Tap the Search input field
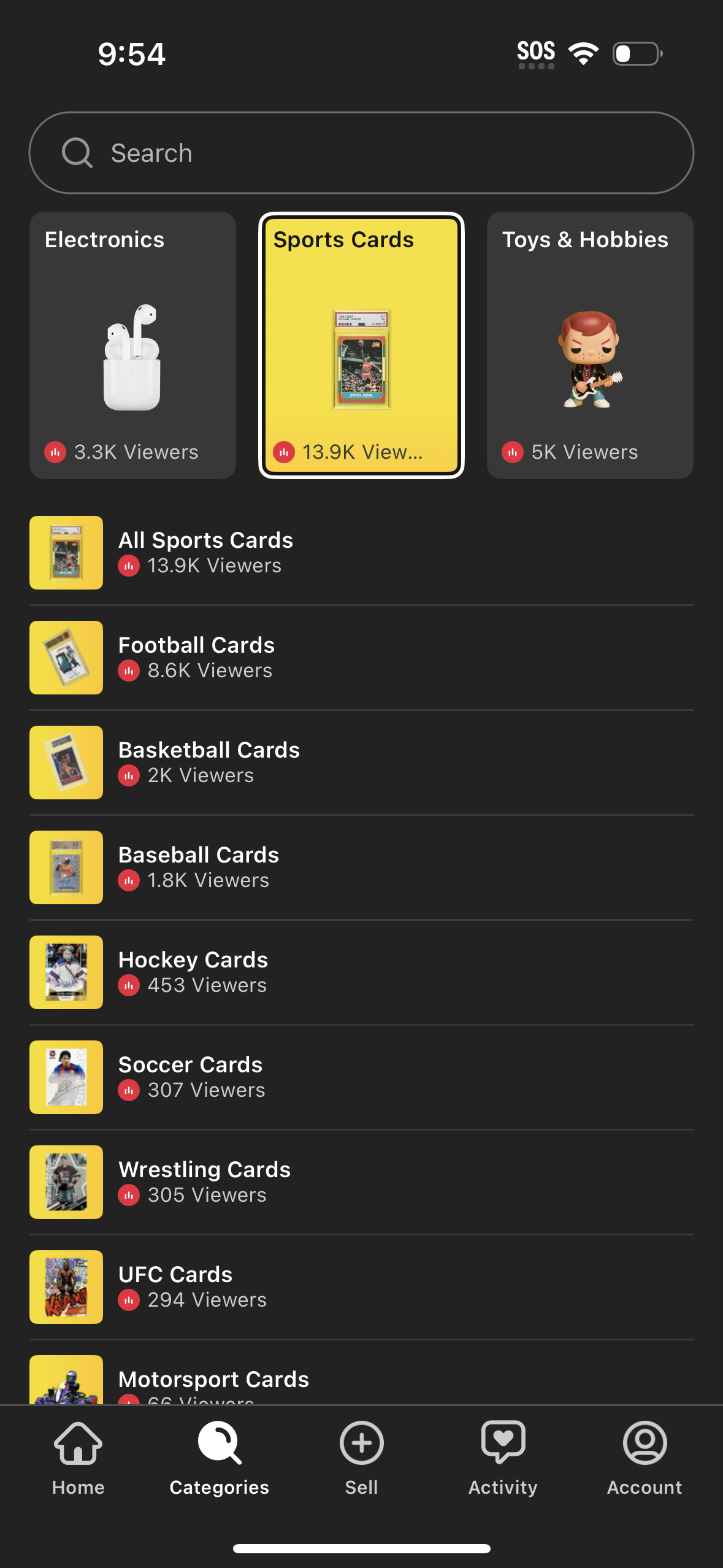Image resolution: width=723 pixels, height=1568 pixels. coord(361,152)
